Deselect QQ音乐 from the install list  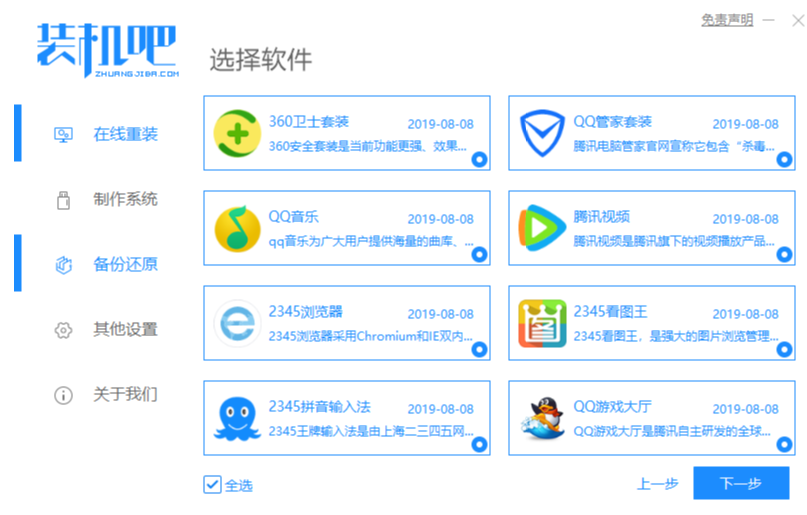pyautogui.click(x=479, y=254)
